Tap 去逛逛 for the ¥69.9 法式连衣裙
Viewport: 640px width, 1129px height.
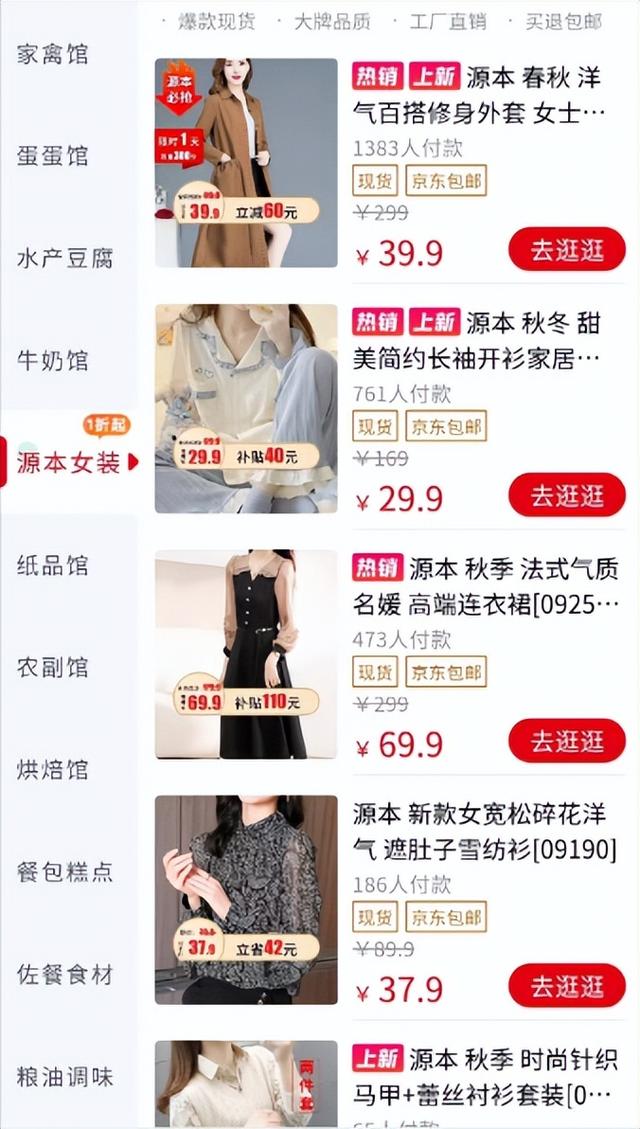pyautogui.click(x=567, y=741)
